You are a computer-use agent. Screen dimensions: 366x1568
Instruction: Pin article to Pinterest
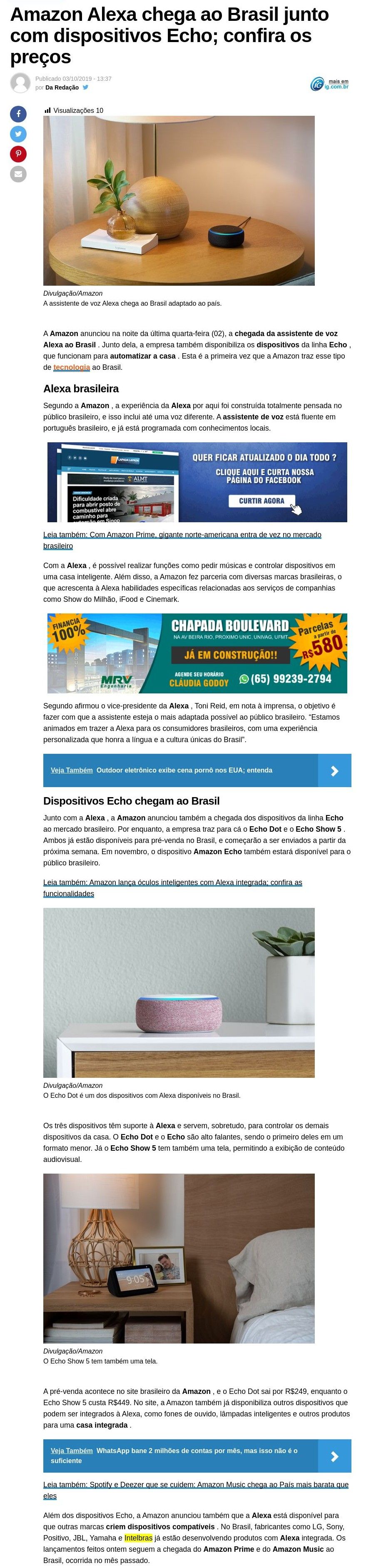18,154
